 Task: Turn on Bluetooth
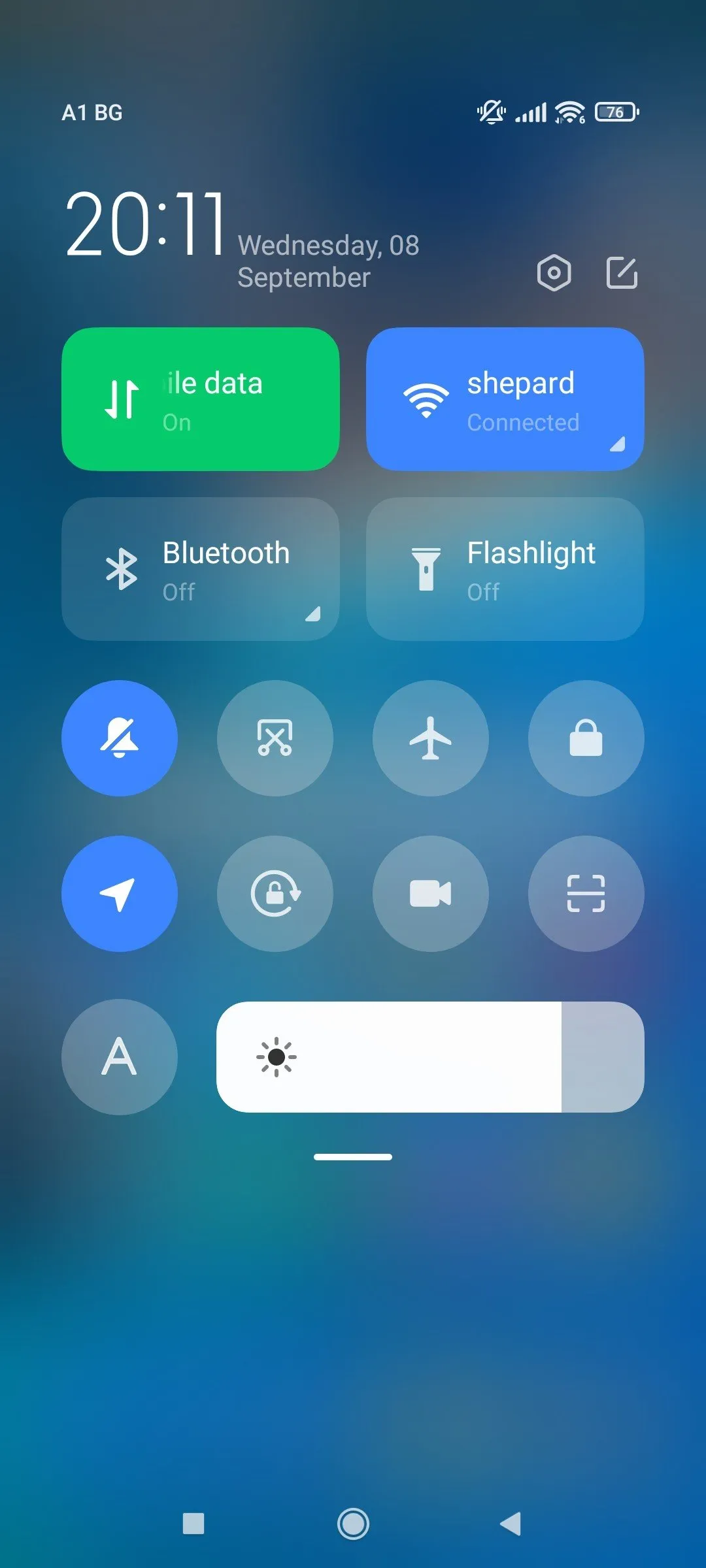click(200, 569)
